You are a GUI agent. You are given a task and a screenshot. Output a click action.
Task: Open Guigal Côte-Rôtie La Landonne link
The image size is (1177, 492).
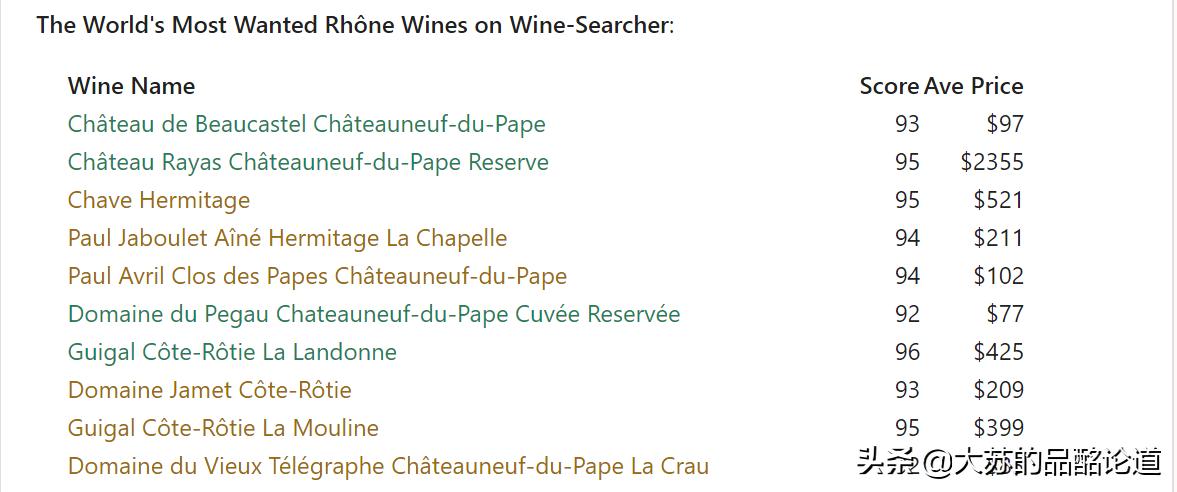232,352
